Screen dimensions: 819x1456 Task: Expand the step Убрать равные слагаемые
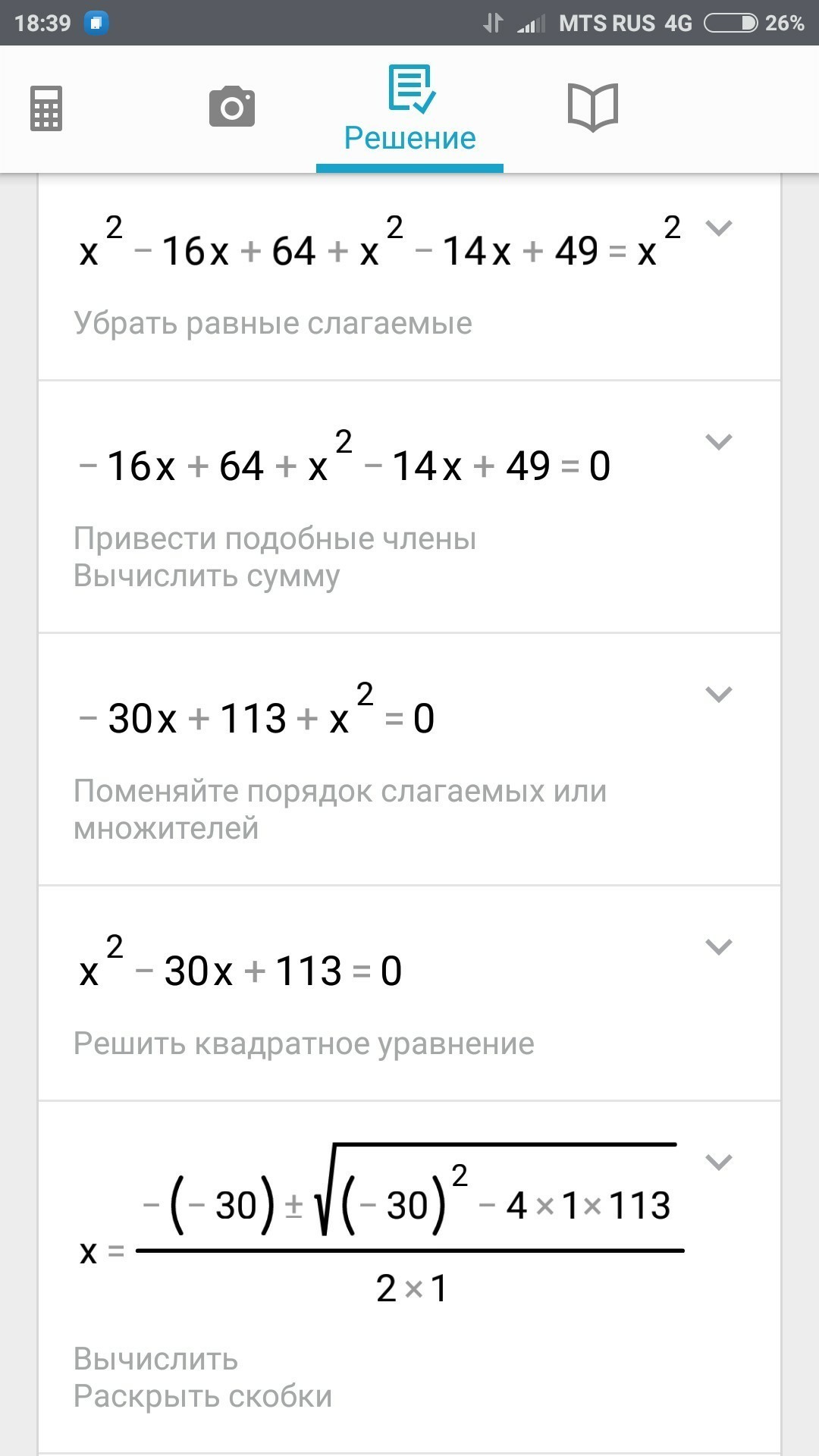tap(718, 227)
